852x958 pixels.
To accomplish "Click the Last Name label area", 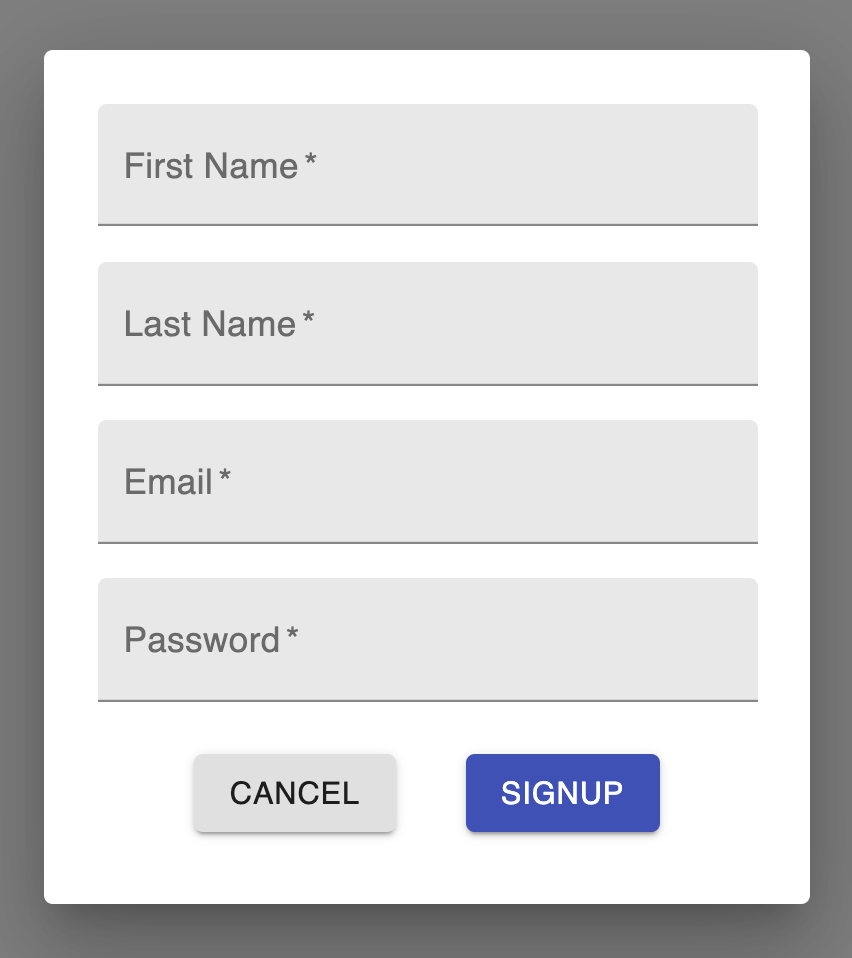I will tap(217, 323).
